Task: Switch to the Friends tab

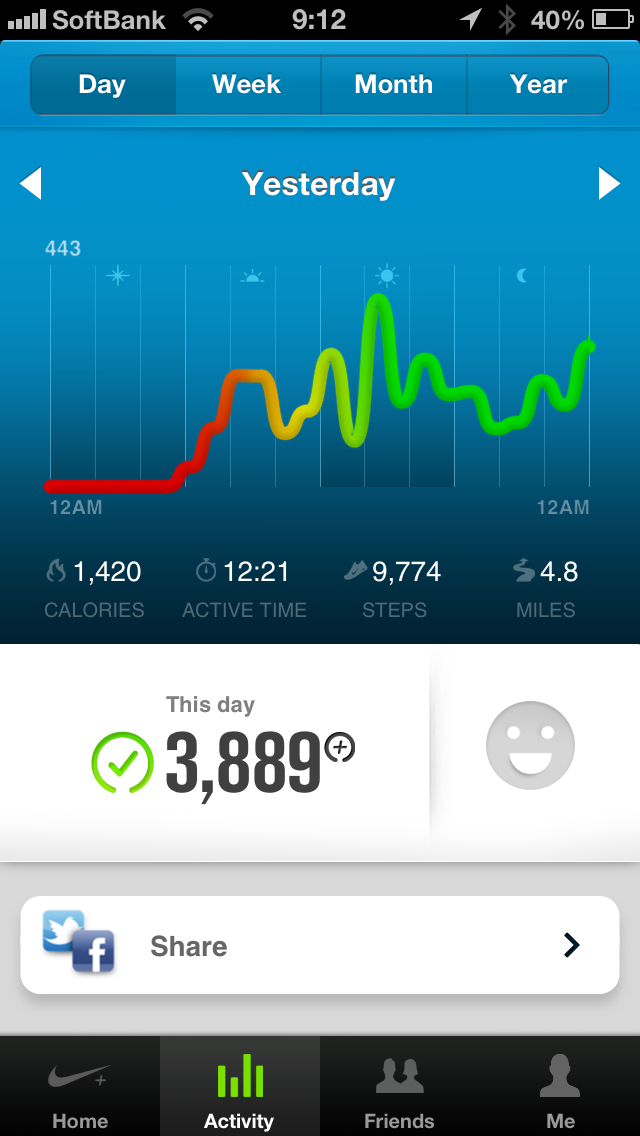Action: [x=399, y=1086]
